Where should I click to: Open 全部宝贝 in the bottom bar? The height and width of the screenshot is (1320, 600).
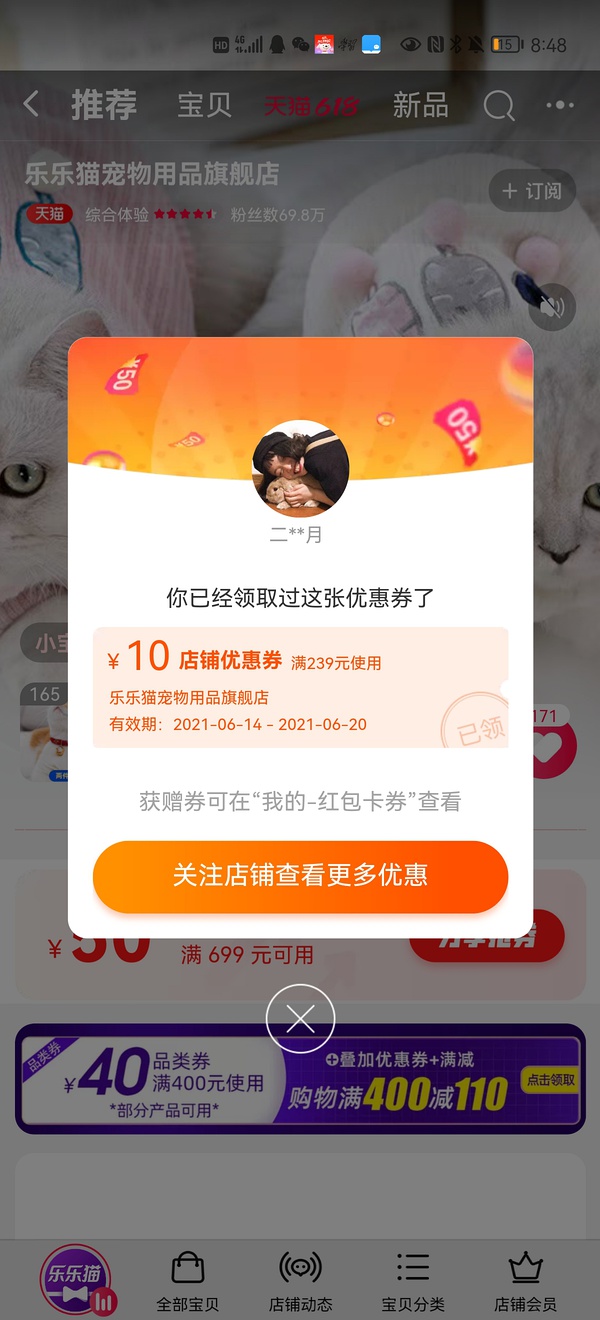[x=188, y=1281]
